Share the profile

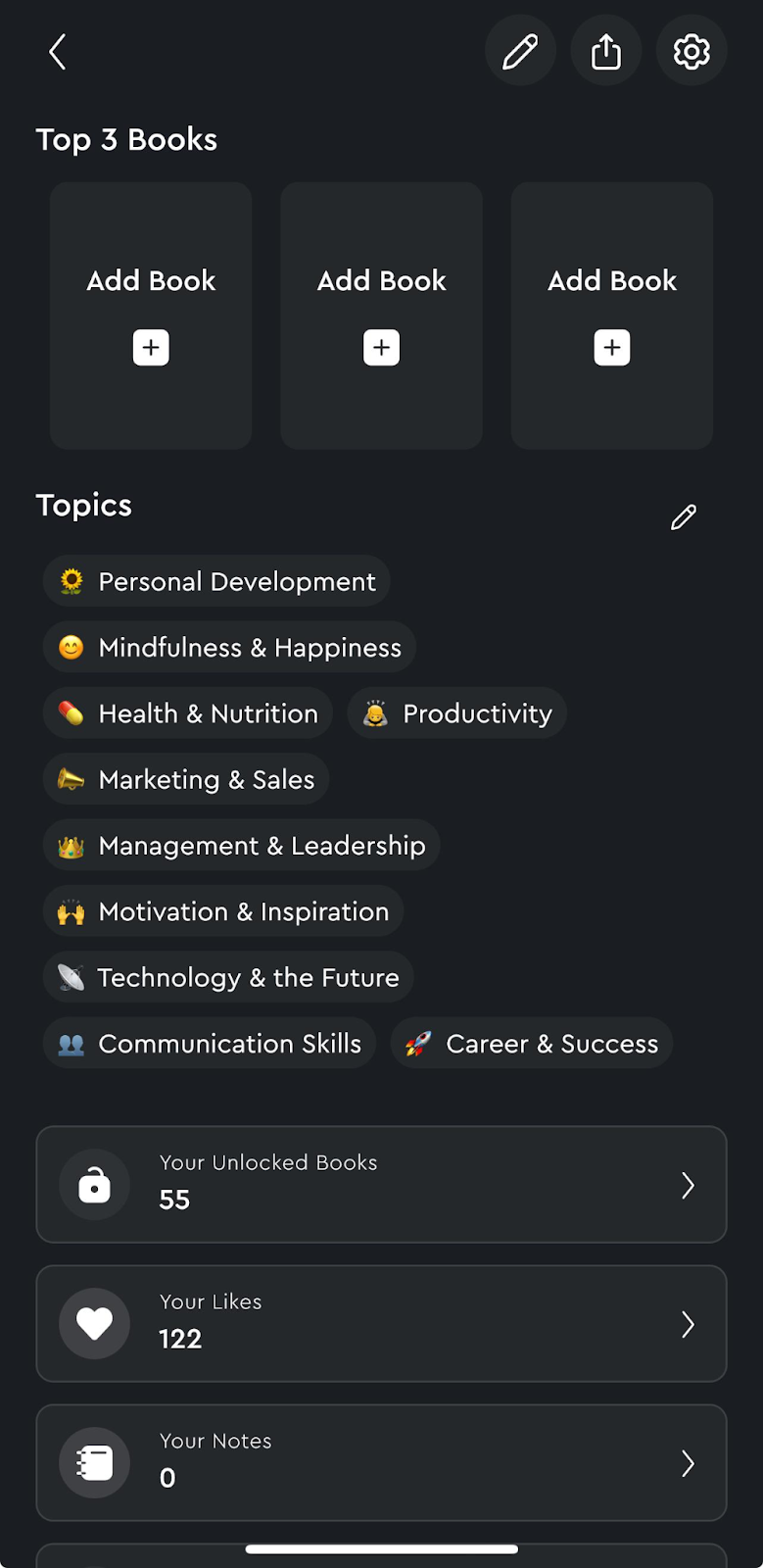(x=606, y=51)
